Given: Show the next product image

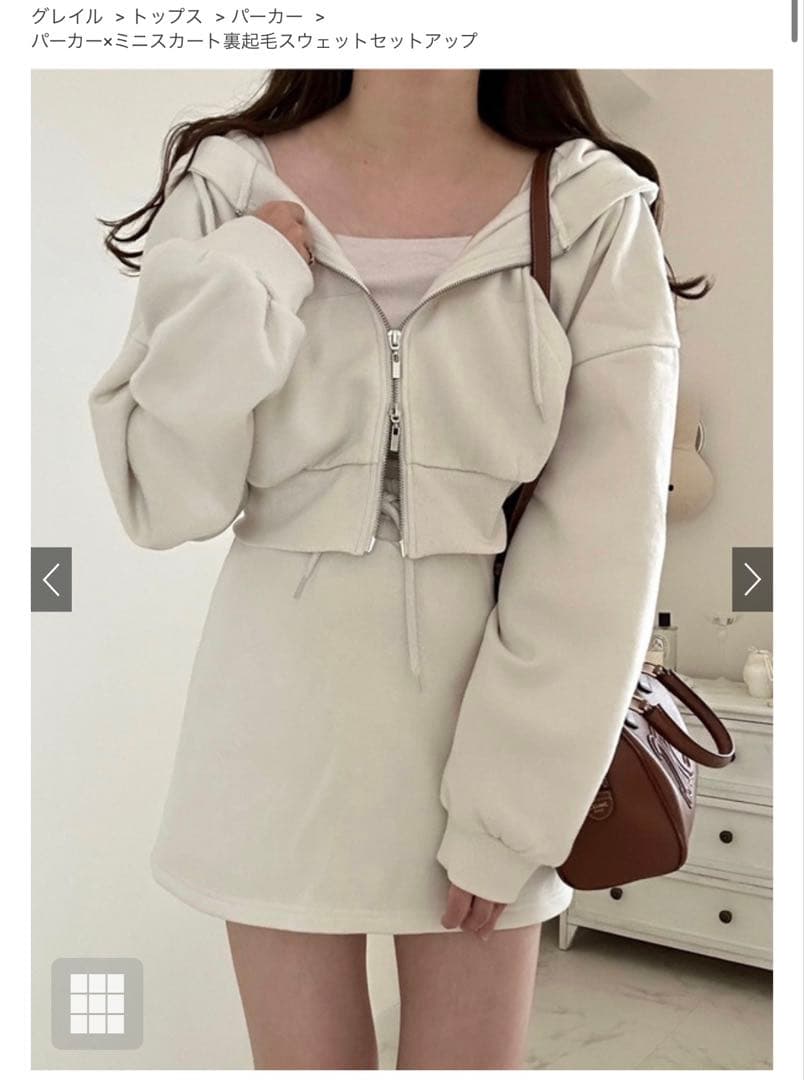Looking at the screenshot, I should point(752,579).
